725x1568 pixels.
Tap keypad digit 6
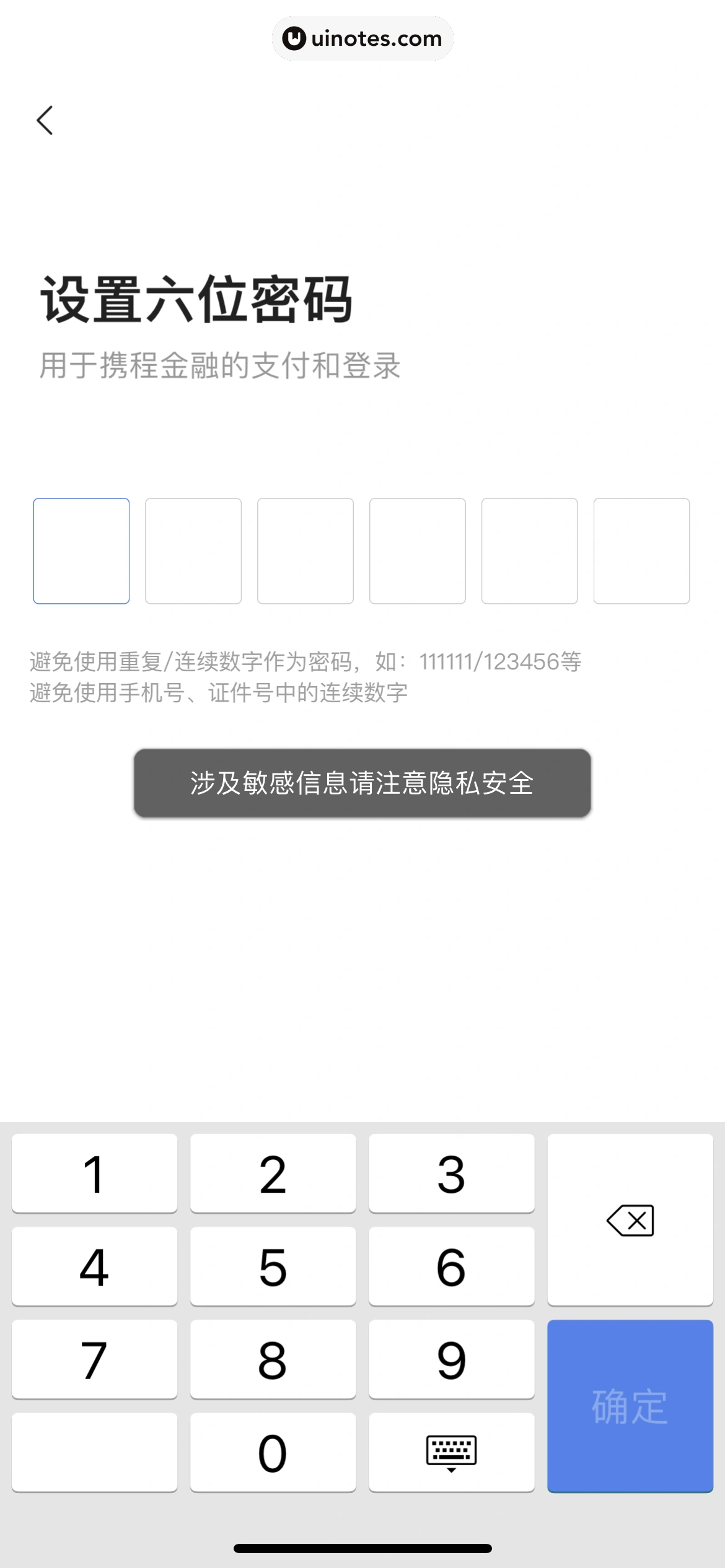451,1266
